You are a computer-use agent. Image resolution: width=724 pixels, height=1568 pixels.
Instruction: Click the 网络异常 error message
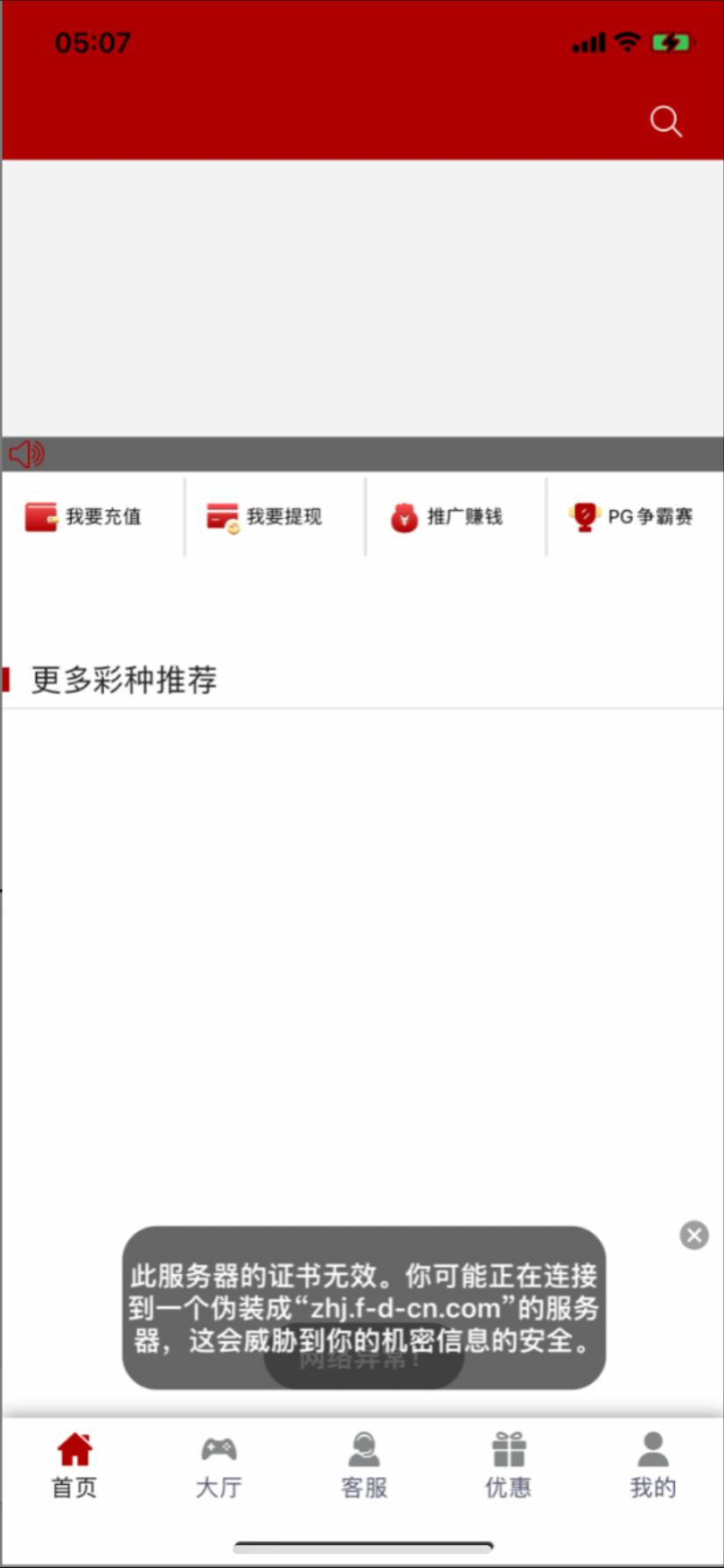pos(362,1359)
